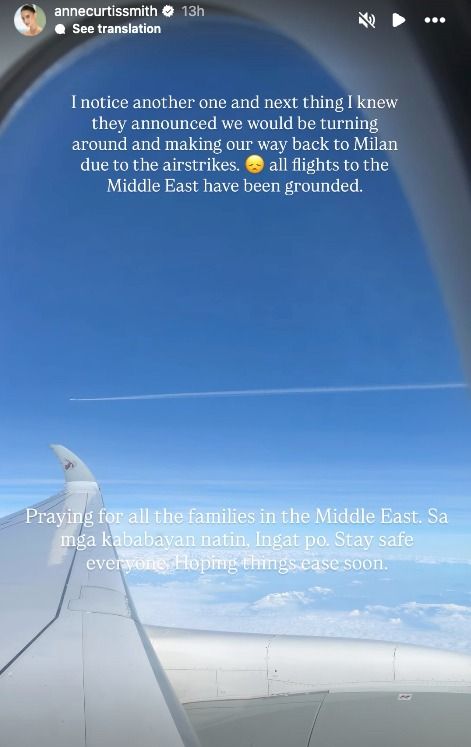Open the annecurtissmith username
The image size is (471, 747).
pyautogui.click(x=105, y=11)
